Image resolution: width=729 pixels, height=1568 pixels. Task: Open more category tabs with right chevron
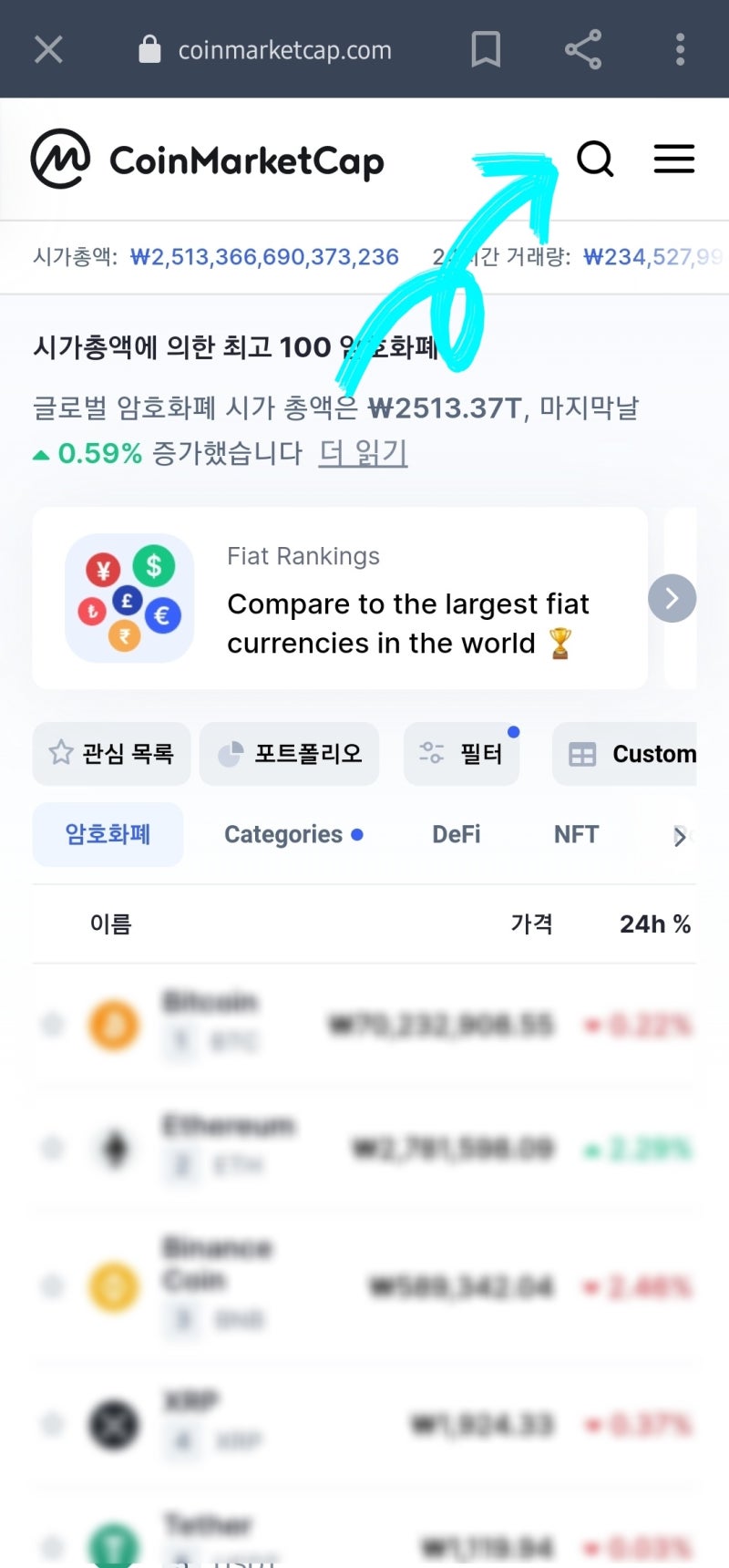pyautogui.click(x=681, y=837)
